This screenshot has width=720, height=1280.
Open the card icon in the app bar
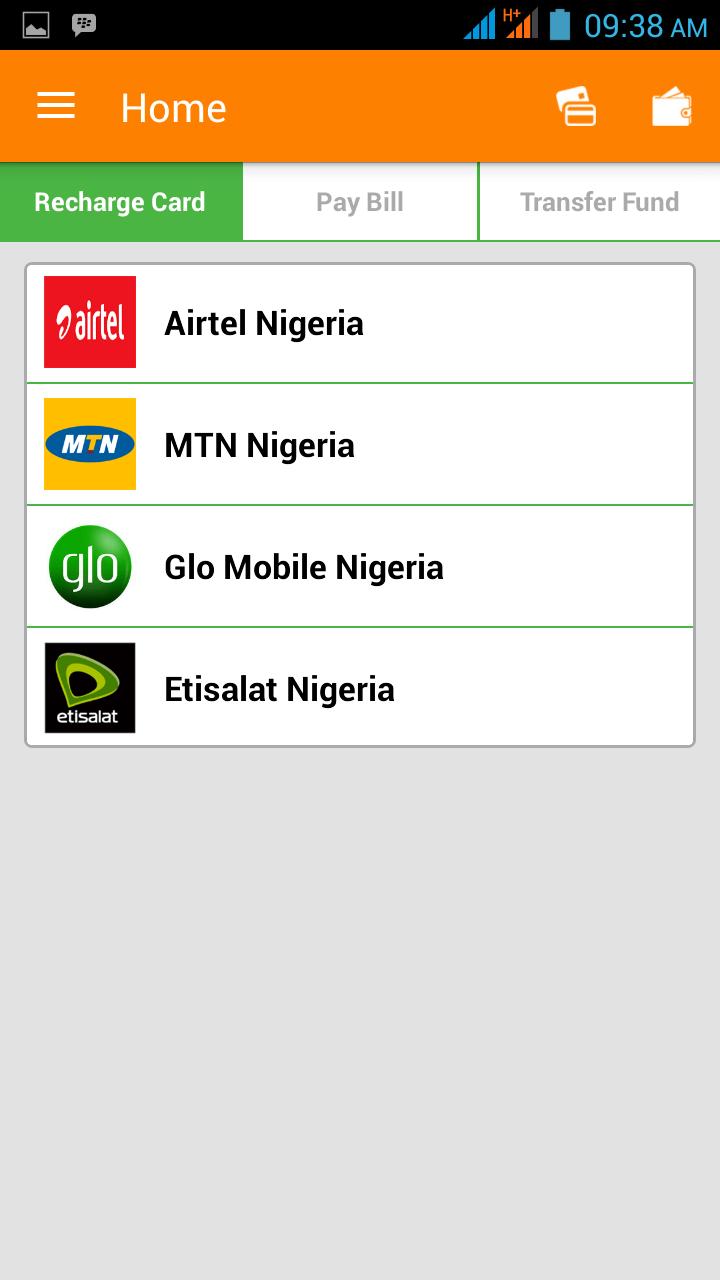576,107
